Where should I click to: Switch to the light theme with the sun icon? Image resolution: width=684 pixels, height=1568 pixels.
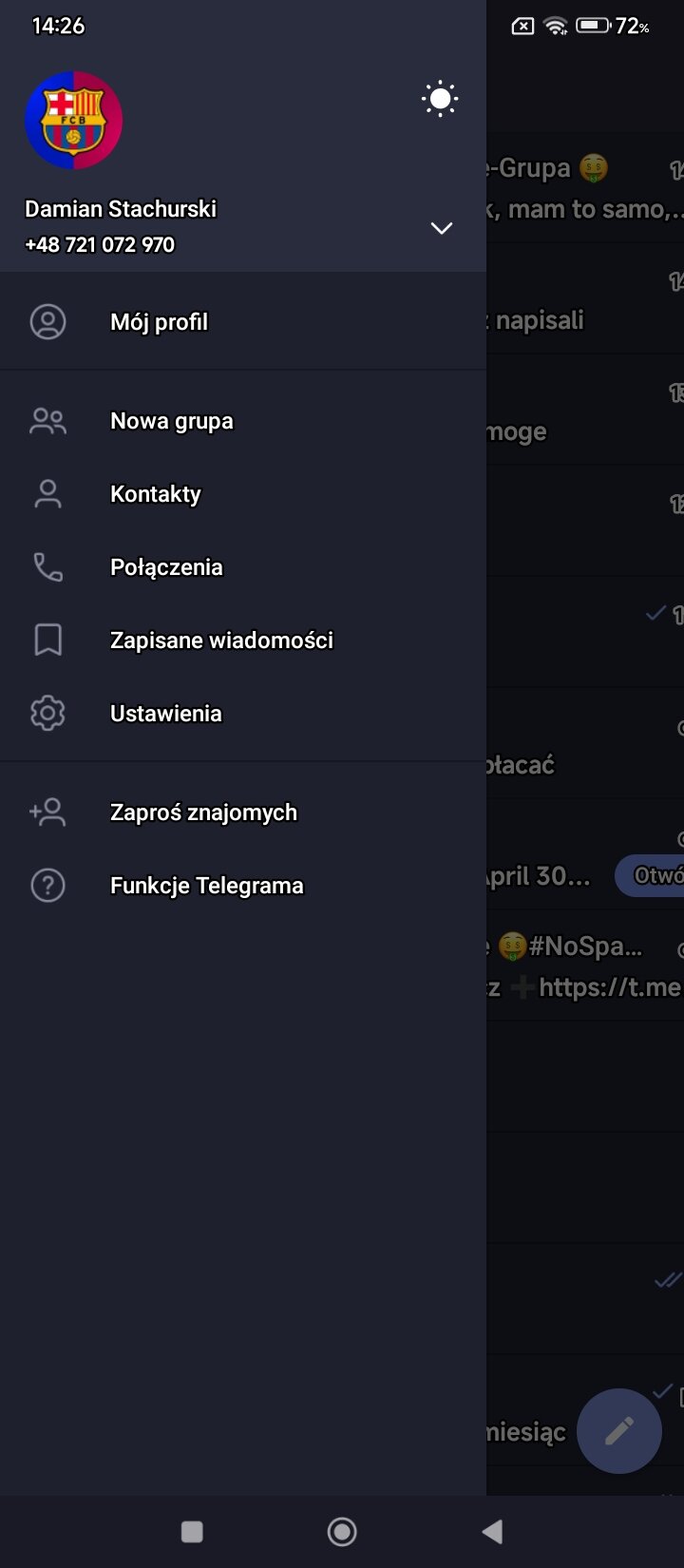coord(440,99)
